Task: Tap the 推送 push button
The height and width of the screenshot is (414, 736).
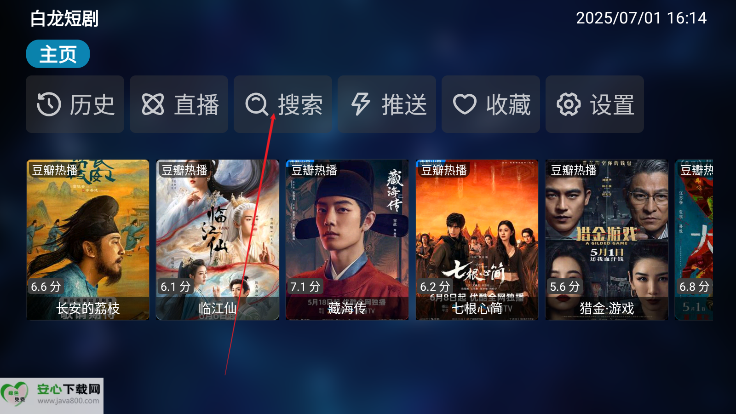Action: point(387,104)
